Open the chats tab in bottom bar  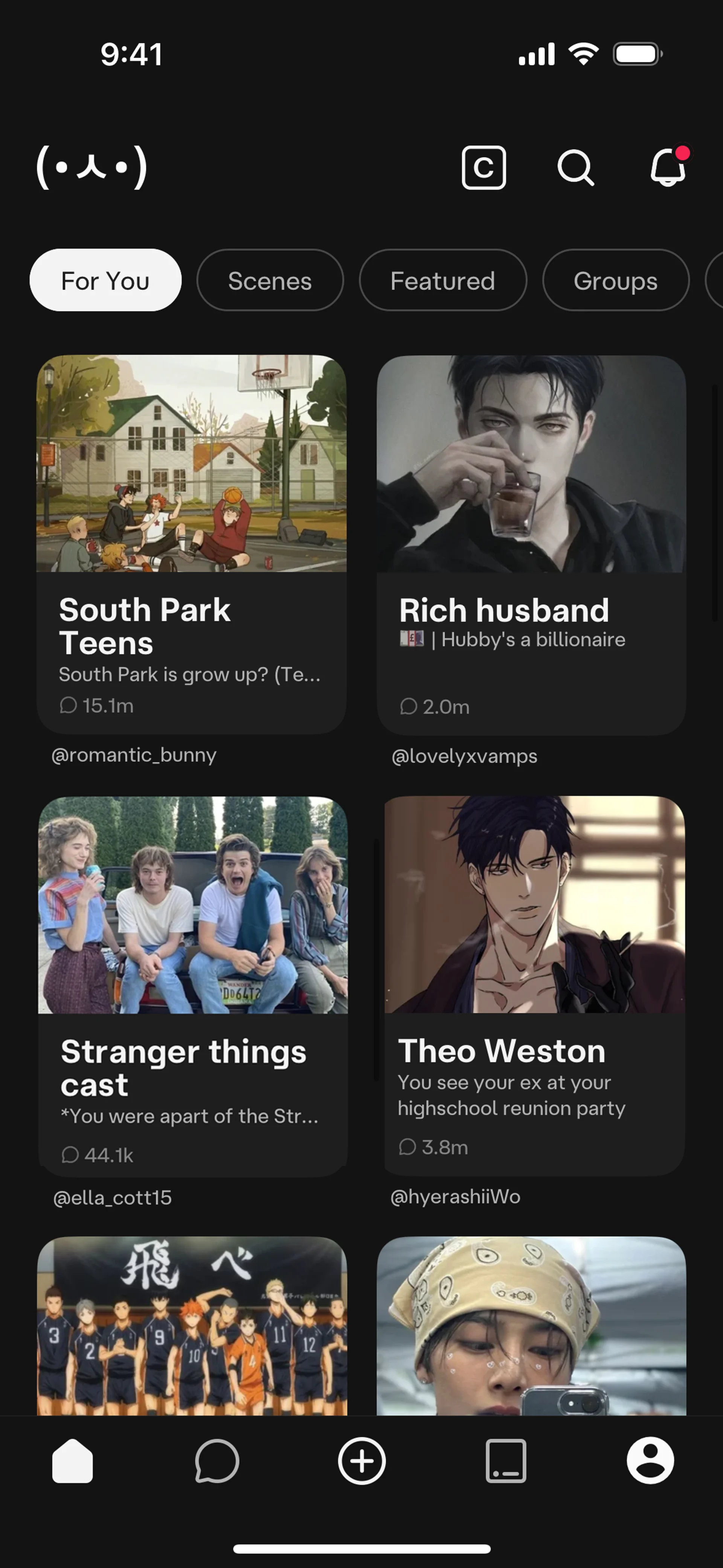(217, 1461)
